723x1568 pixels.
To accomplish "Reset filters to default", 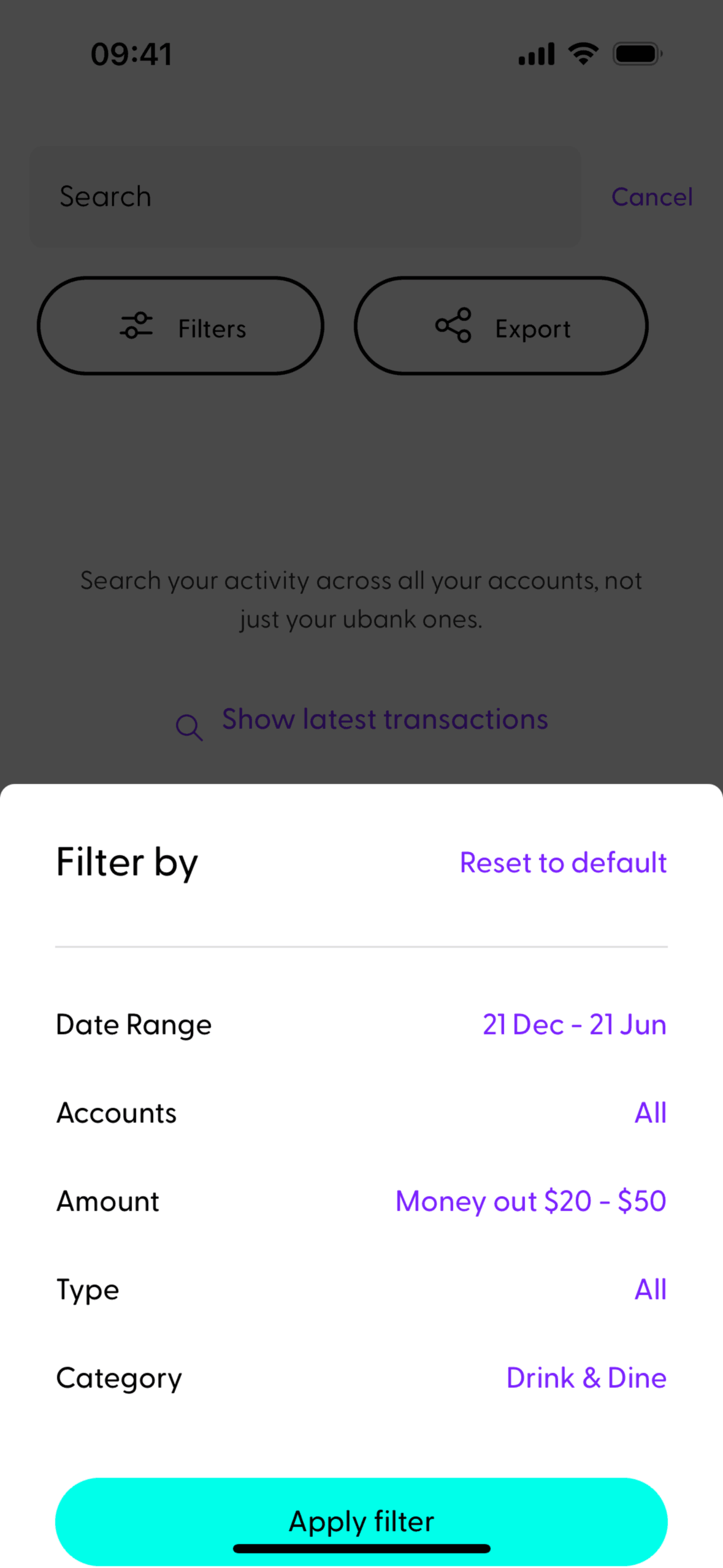I will pos(562,863).
